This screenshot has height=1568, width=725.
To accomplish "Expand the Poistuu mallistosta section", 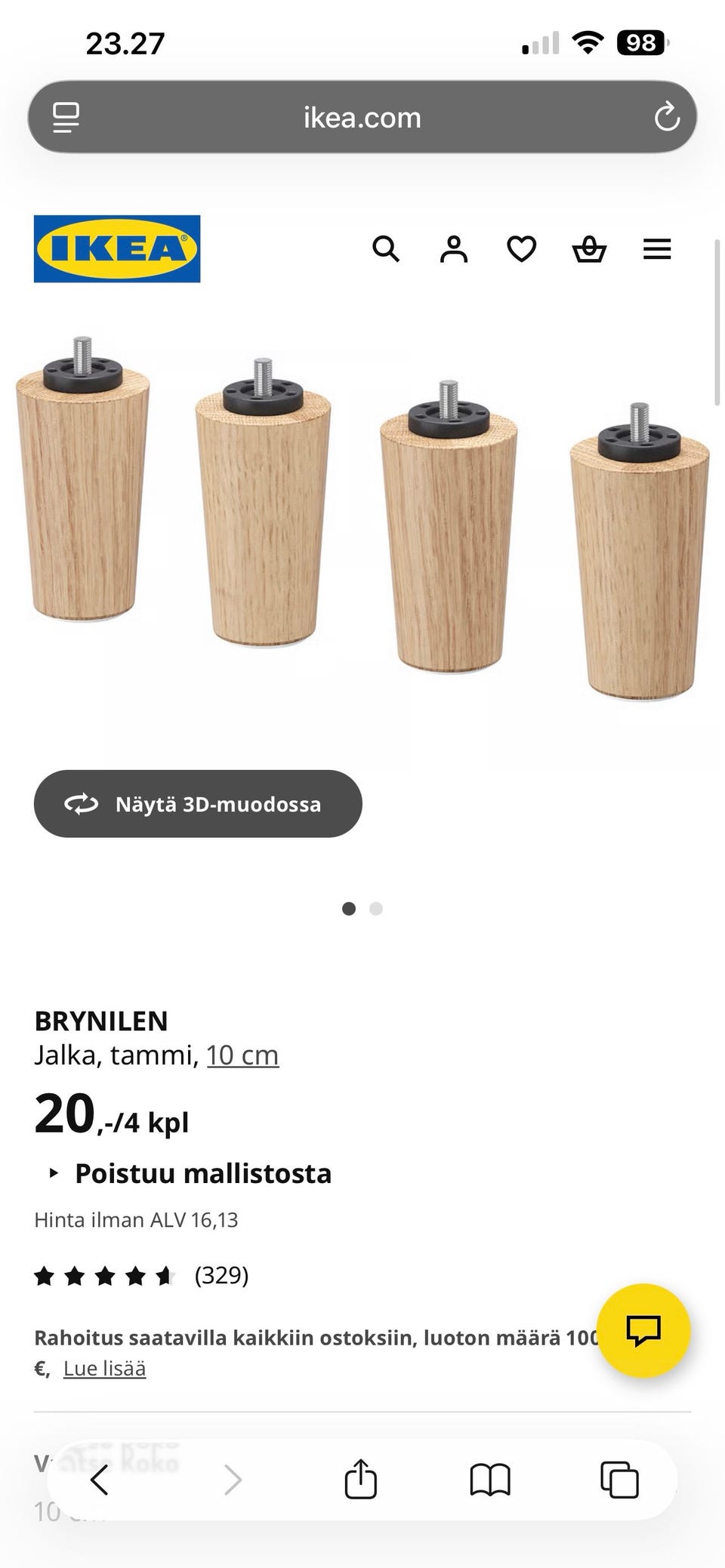I will coord(202,1174).
